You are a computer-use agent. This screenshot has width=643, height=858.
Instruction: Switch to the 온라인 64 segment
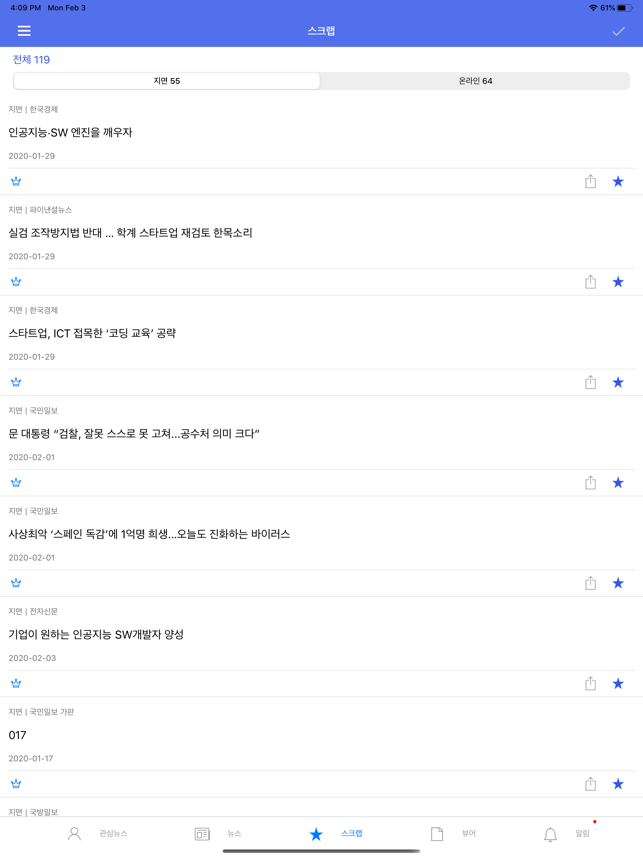(x=475, y=81)
